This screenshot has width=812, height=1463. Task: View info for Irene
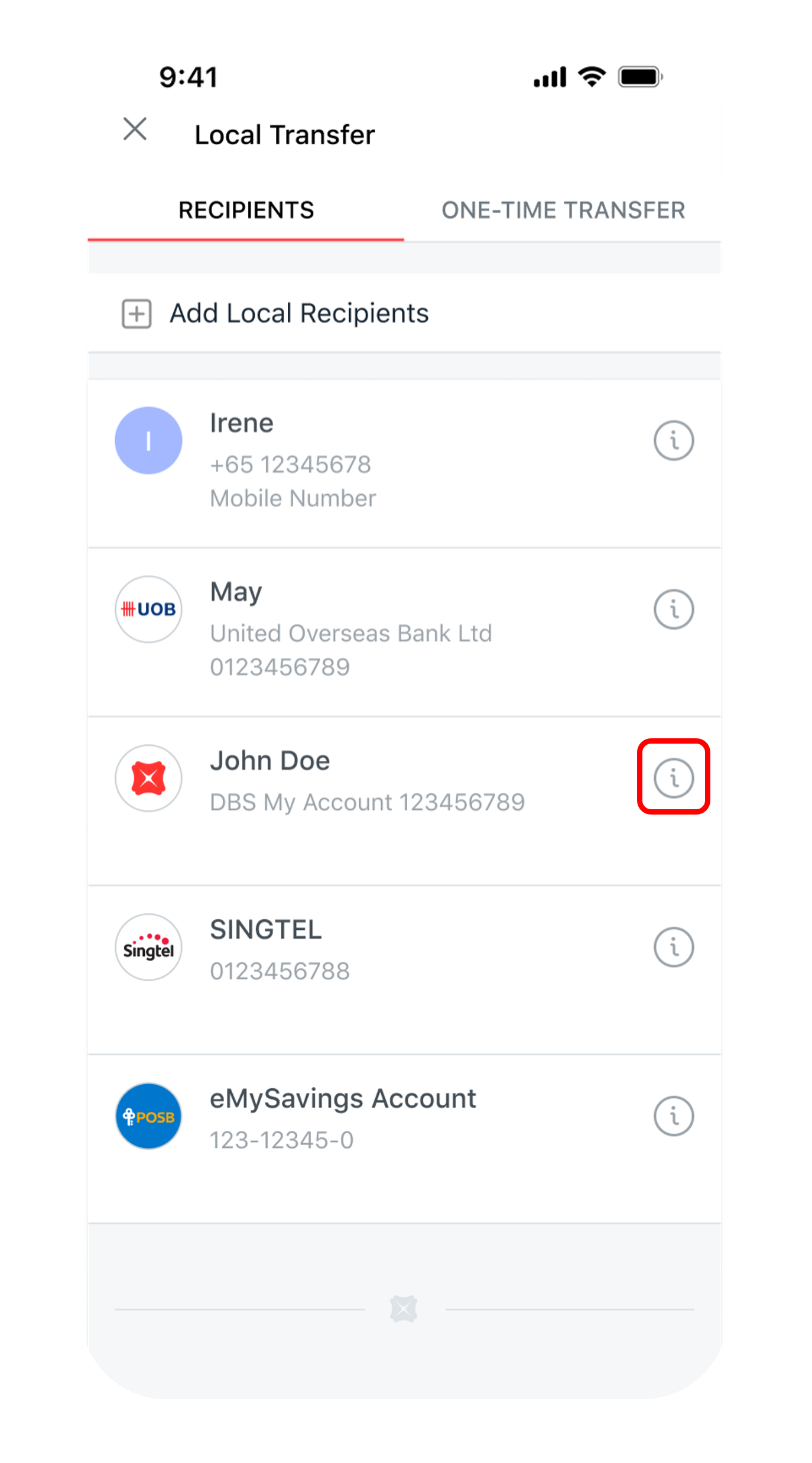[673, 440]
